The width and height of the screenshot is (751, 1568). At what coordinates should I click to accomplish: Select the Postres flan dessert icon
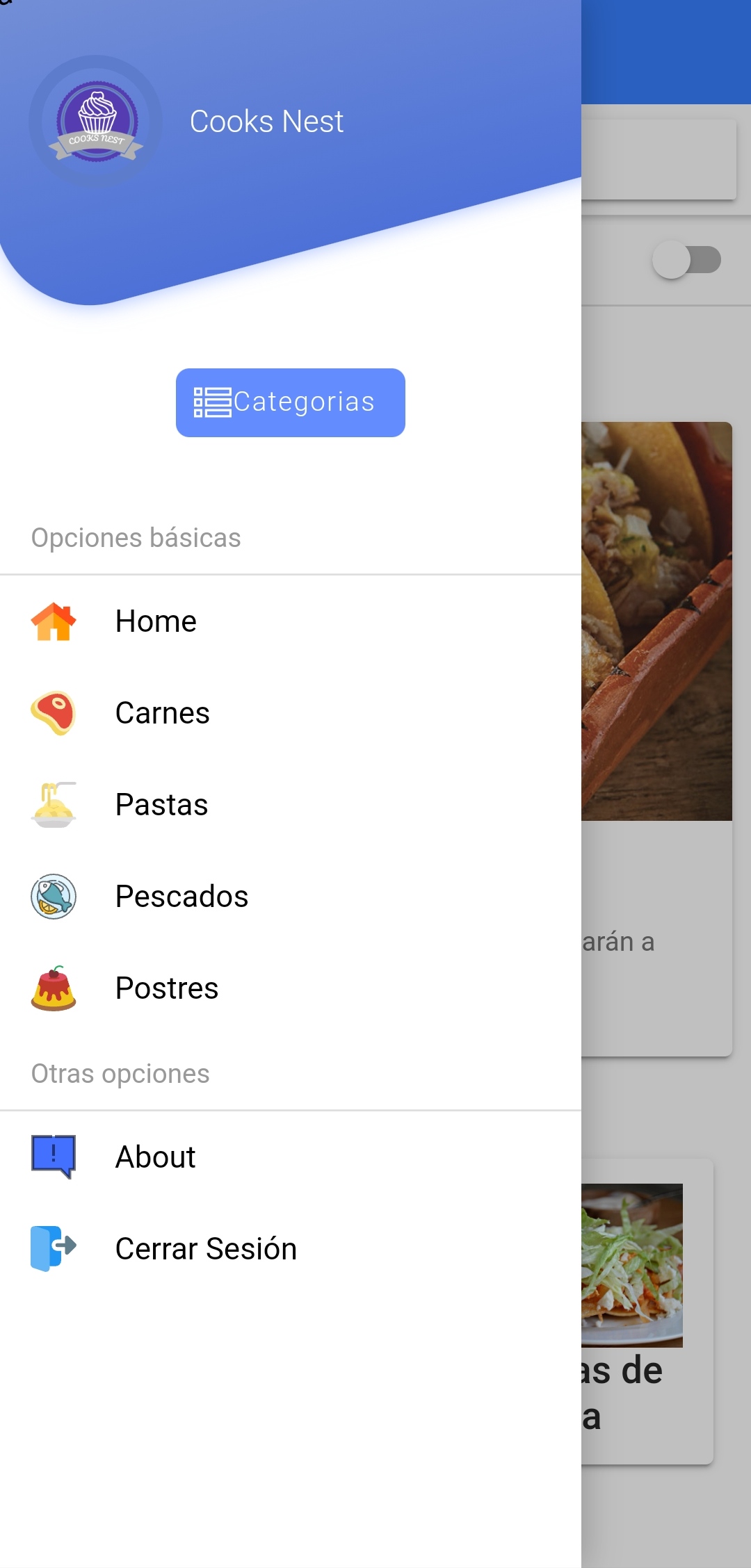[52, 988]
